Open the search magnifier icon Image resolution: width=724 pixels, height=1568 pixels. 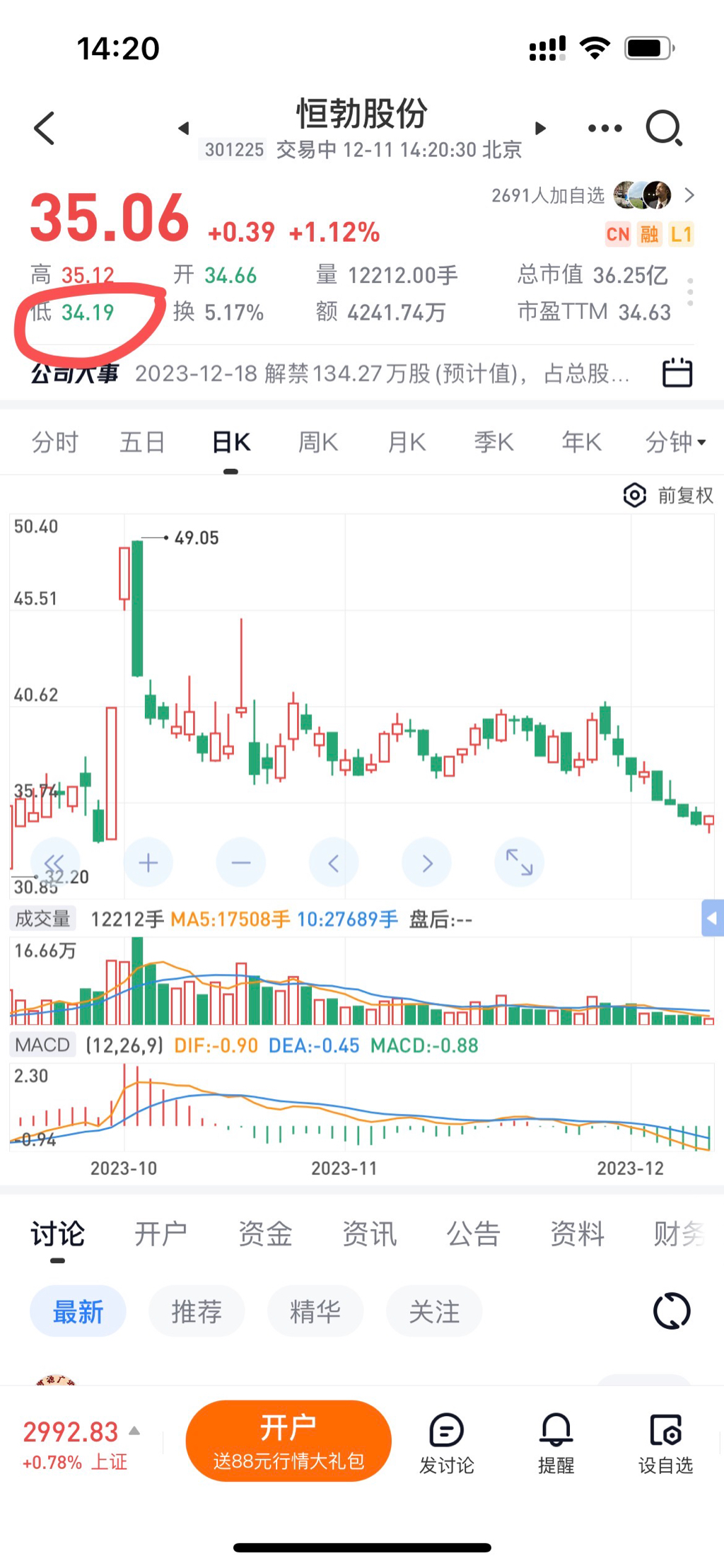tap(664, 129)
